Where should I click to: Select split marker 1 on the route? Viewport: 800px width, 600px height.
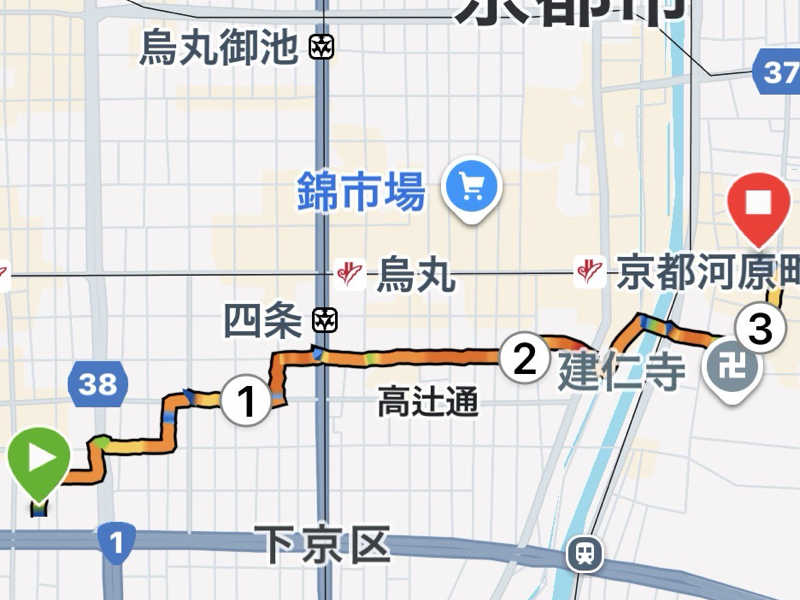click(245, 401)
